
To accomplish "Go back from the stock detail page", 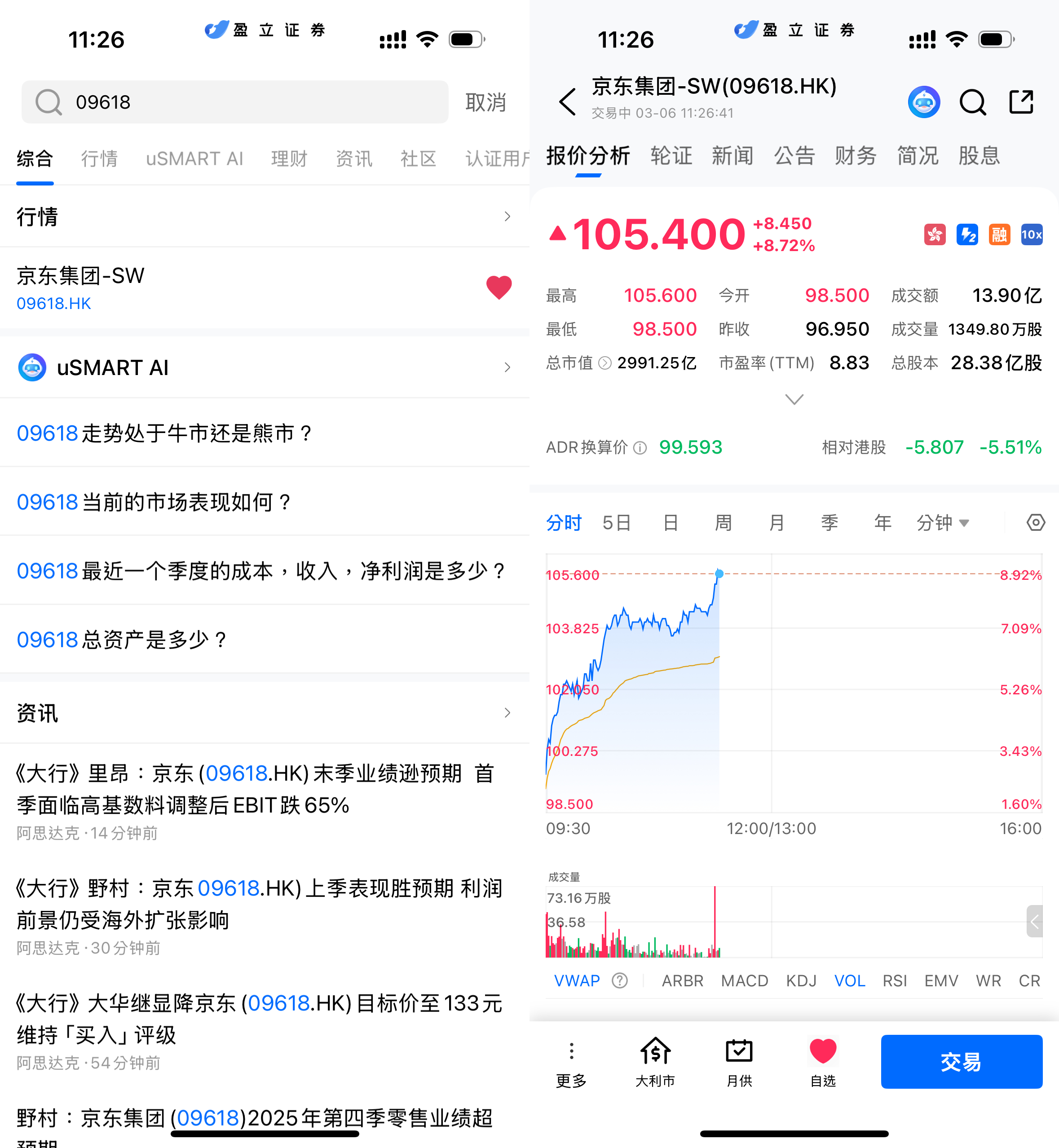I will coord(567,102).
